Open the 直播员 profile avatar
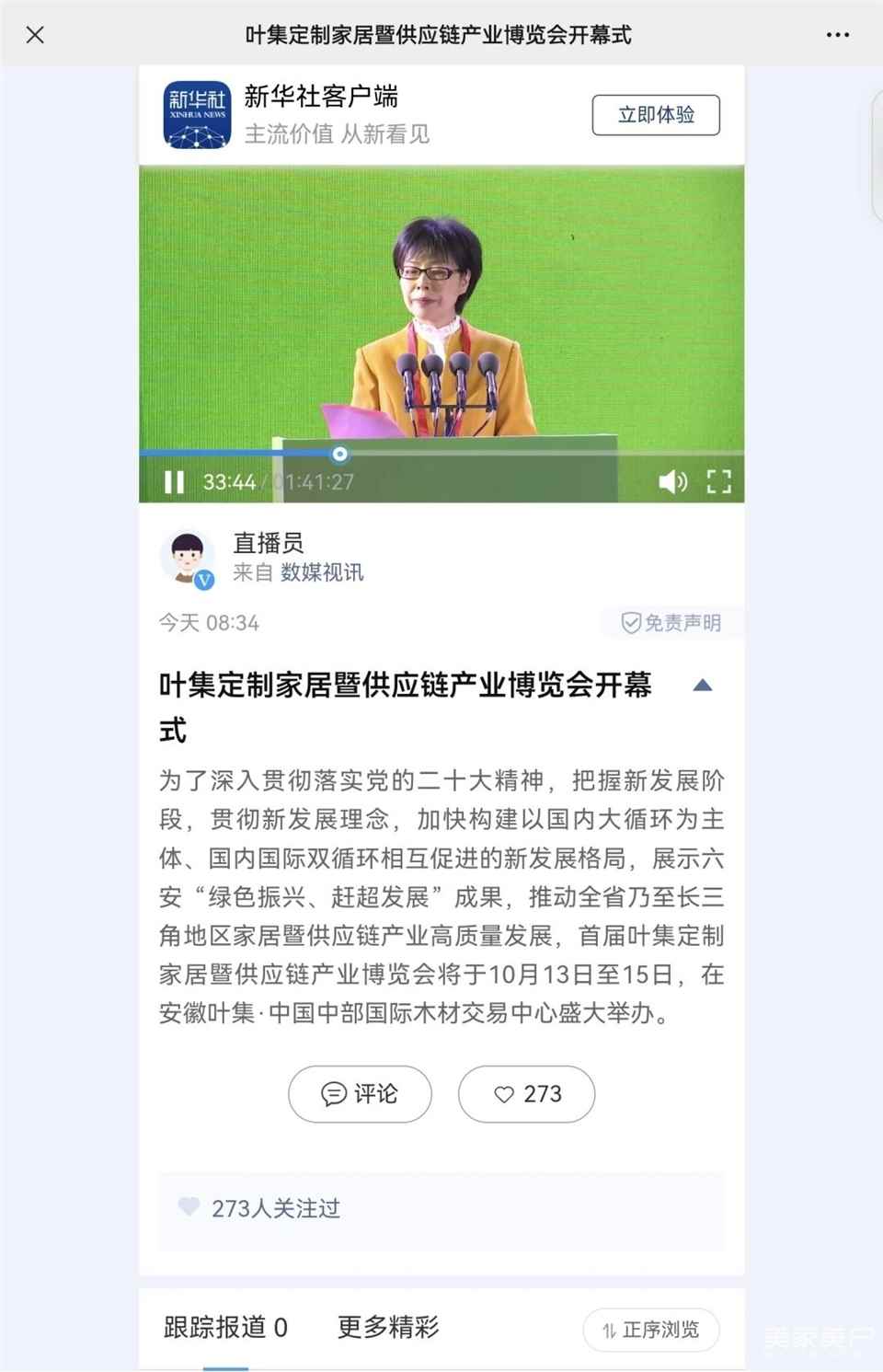883x1372 pixels. point(187,558)
